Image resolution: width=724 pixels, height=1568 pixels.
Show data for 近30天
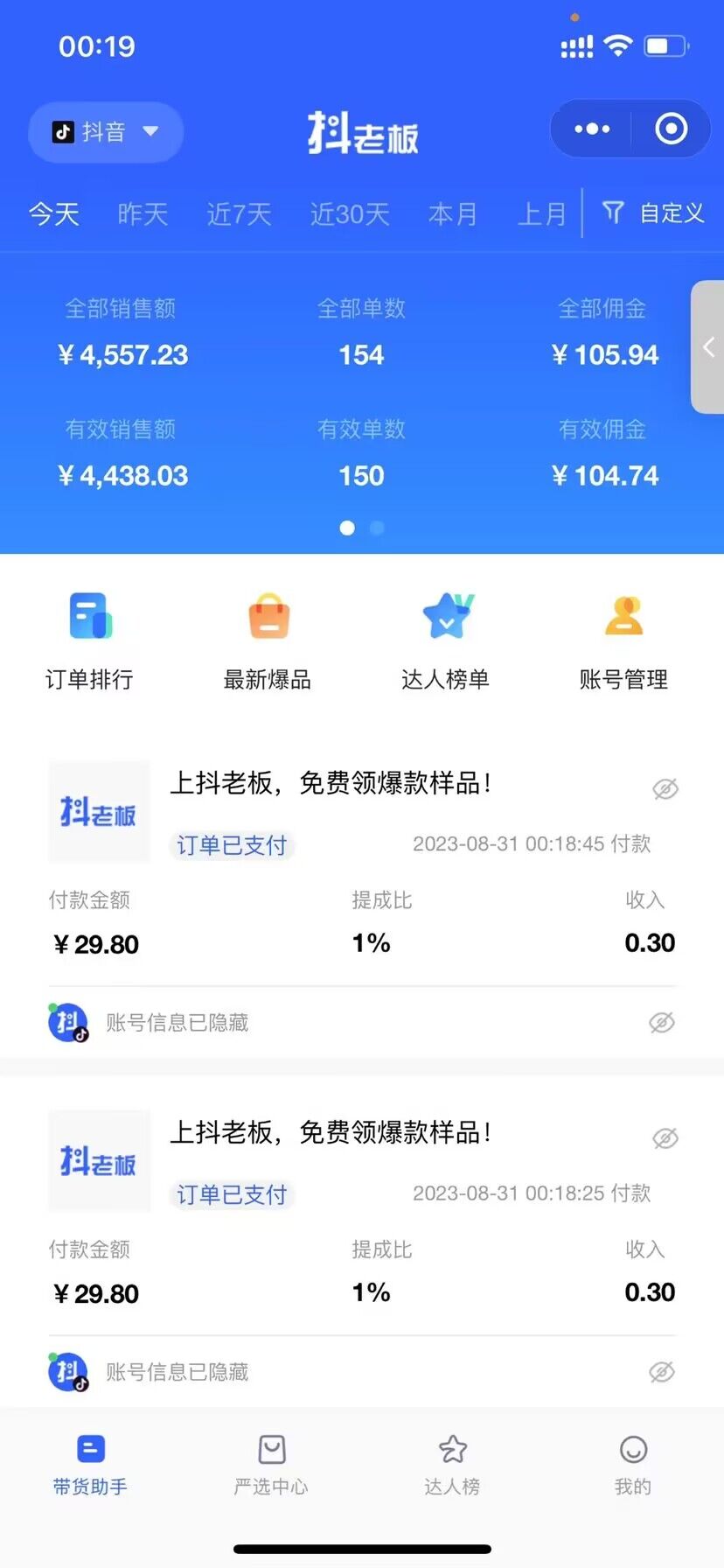click(x=350, y=213)
